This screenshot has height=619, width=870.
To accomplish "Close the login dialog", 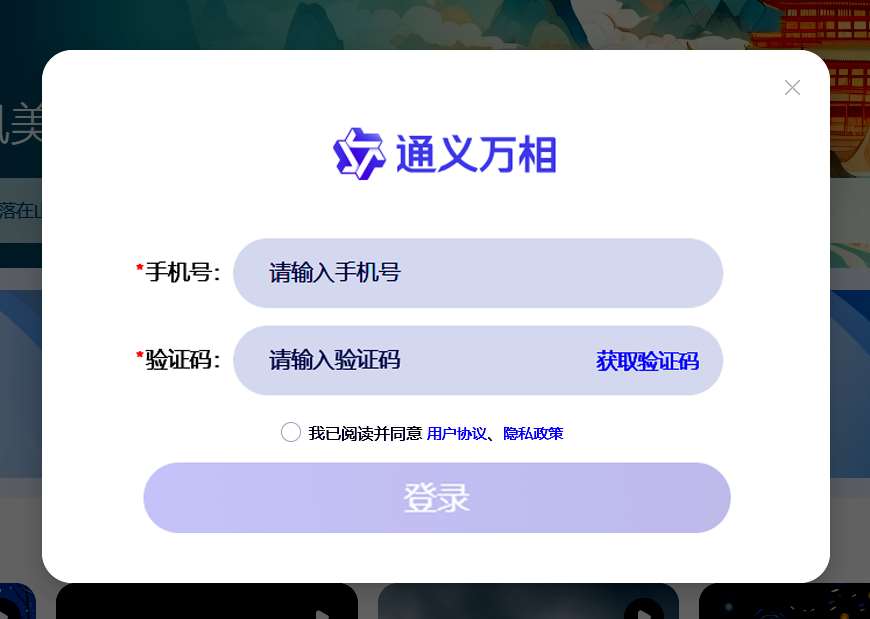I will click(x=792, y=88).
